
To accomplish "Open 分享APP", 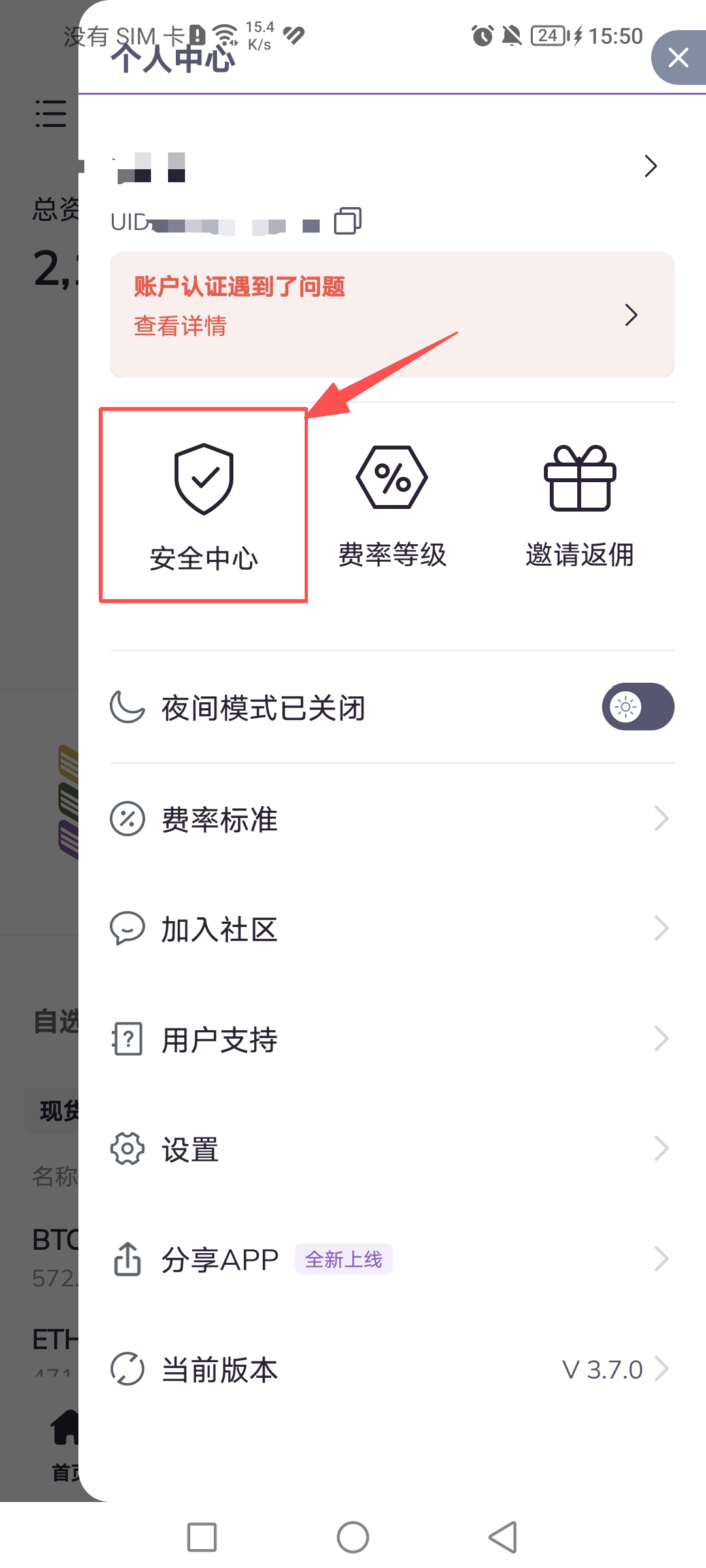I will coord(392,1259).
